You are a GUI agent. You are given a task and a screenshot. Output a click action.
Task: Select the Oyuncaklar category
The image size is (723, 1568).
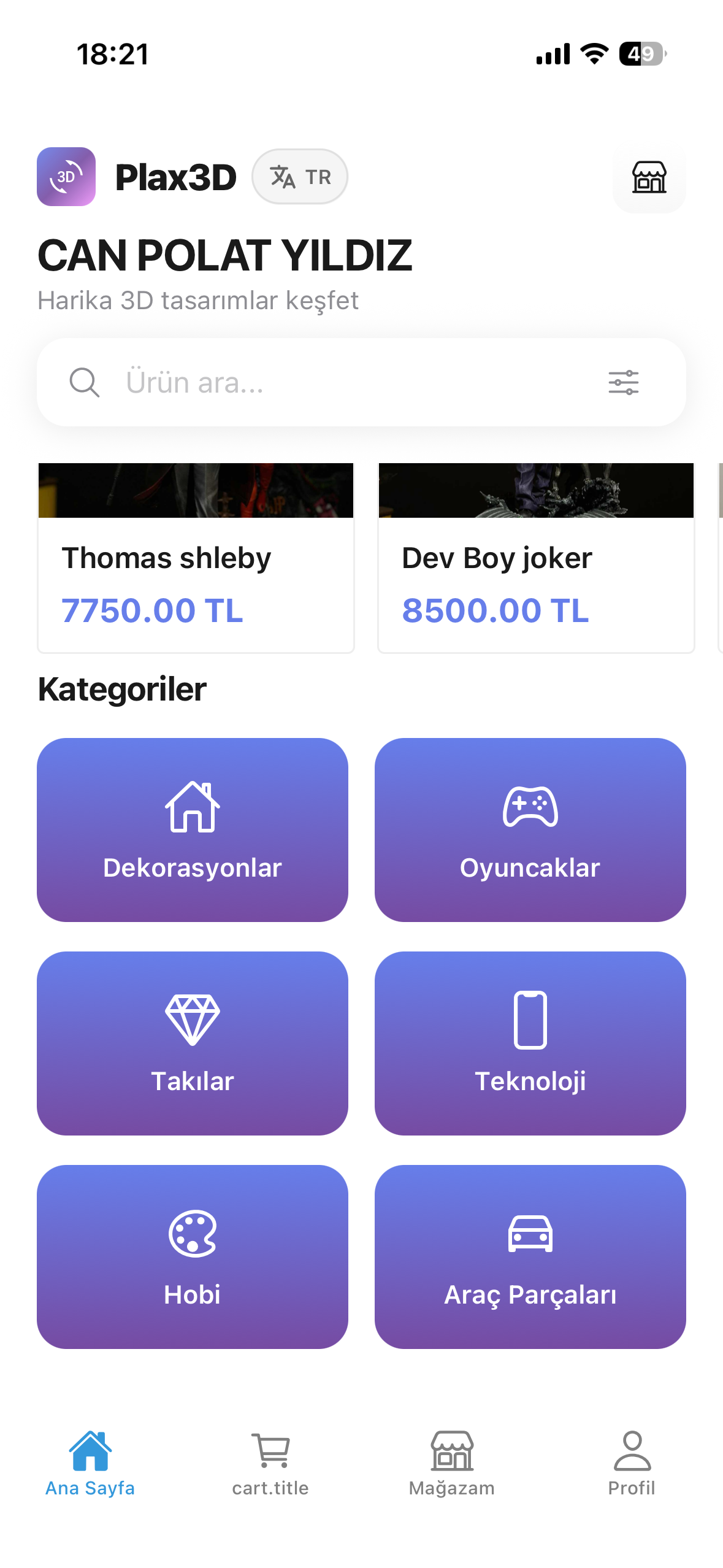click(530, 829)
